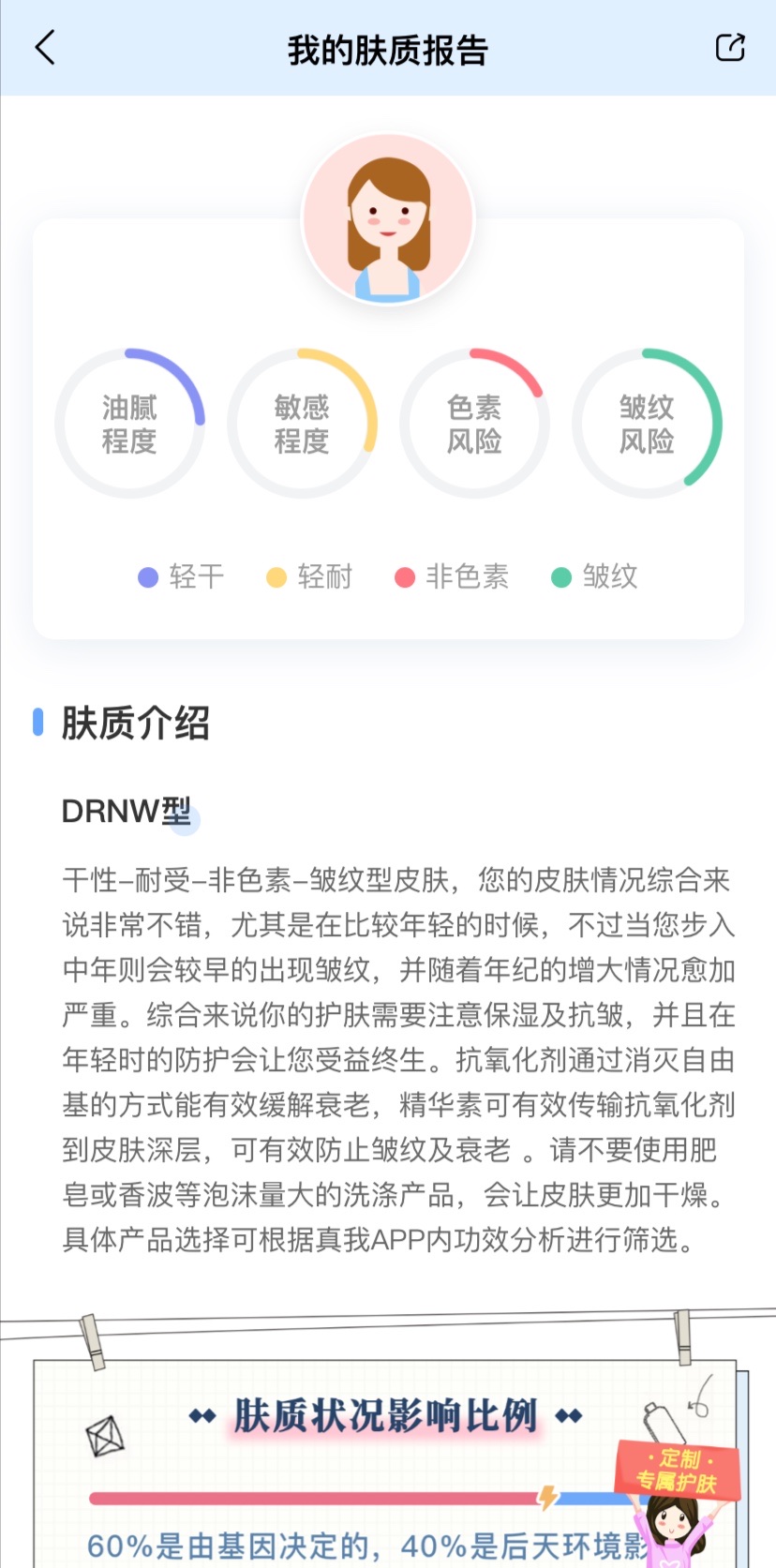Select the yellow 轻耐 legend dot
The height and width of the screenshot is (1568, 776).
275,576
